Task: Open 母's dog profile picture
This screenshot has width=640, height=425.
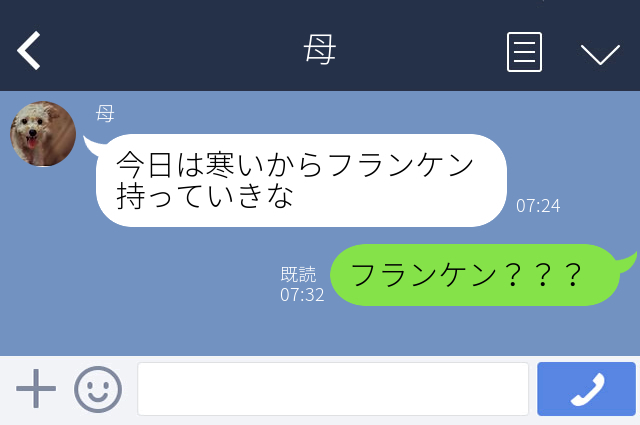Action: point(43,134)
